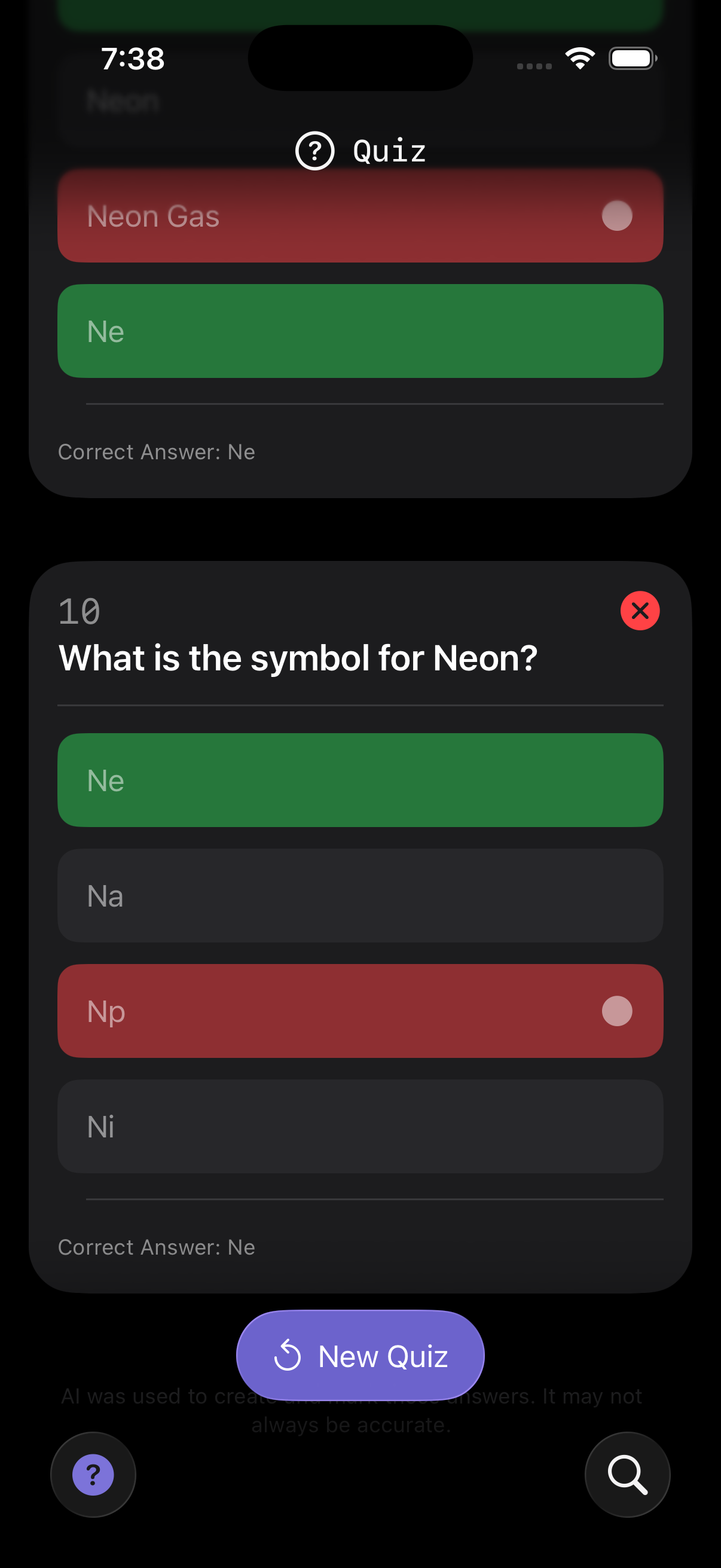Open the search magnifier button
Screen dimensions: 721x1568
point(627,1474)
